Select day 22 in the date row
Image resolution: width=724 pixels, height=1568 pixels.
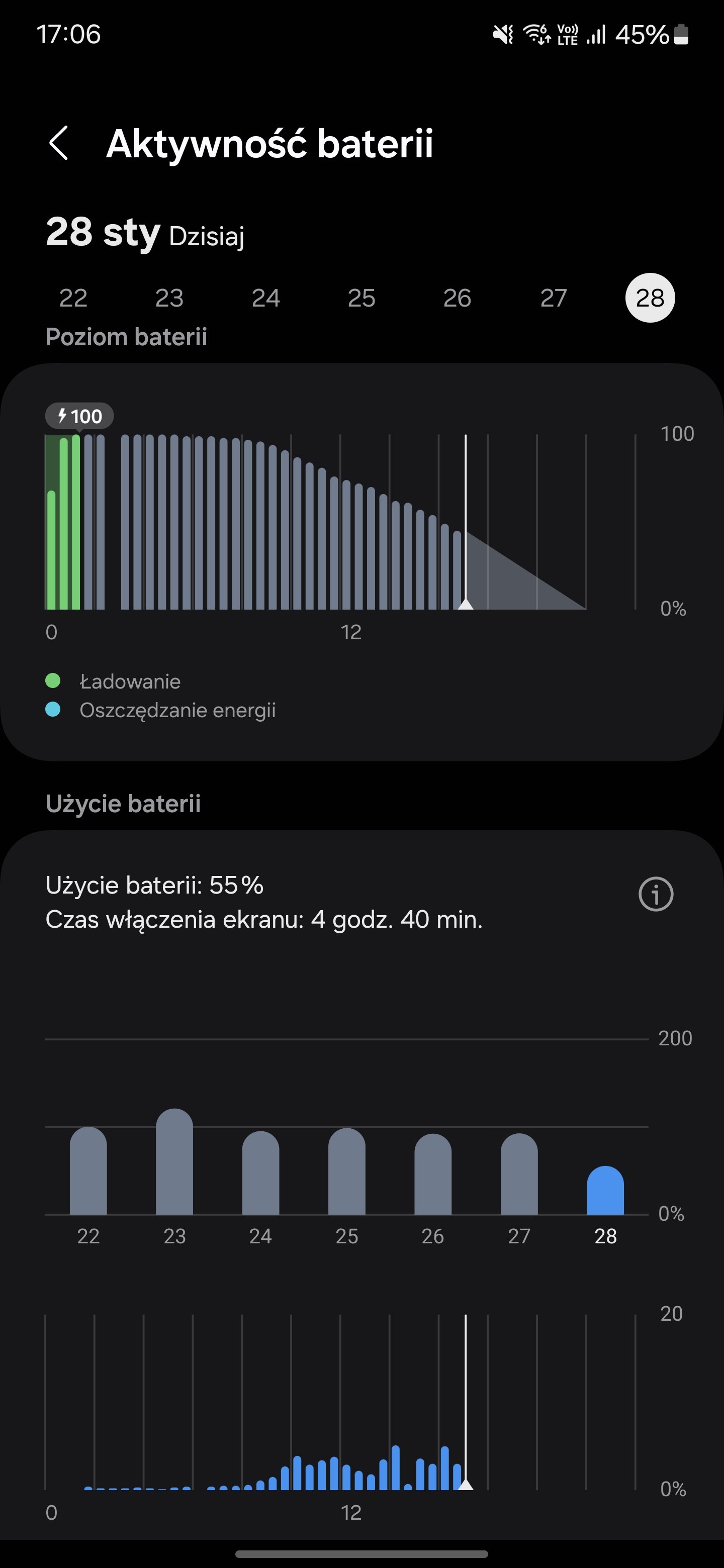click(73, 298)
